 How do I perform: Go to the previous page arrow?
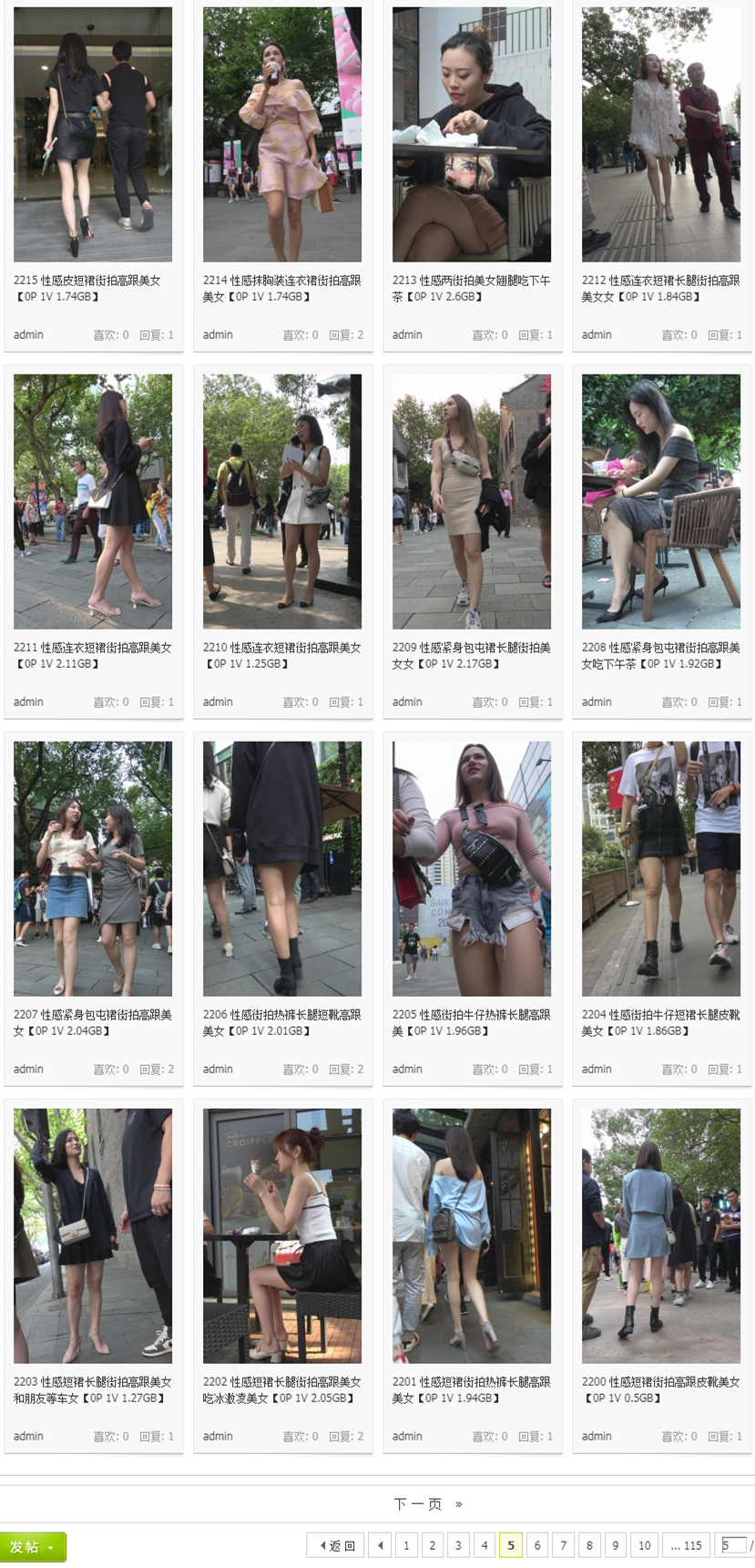tap(381, 1545)
